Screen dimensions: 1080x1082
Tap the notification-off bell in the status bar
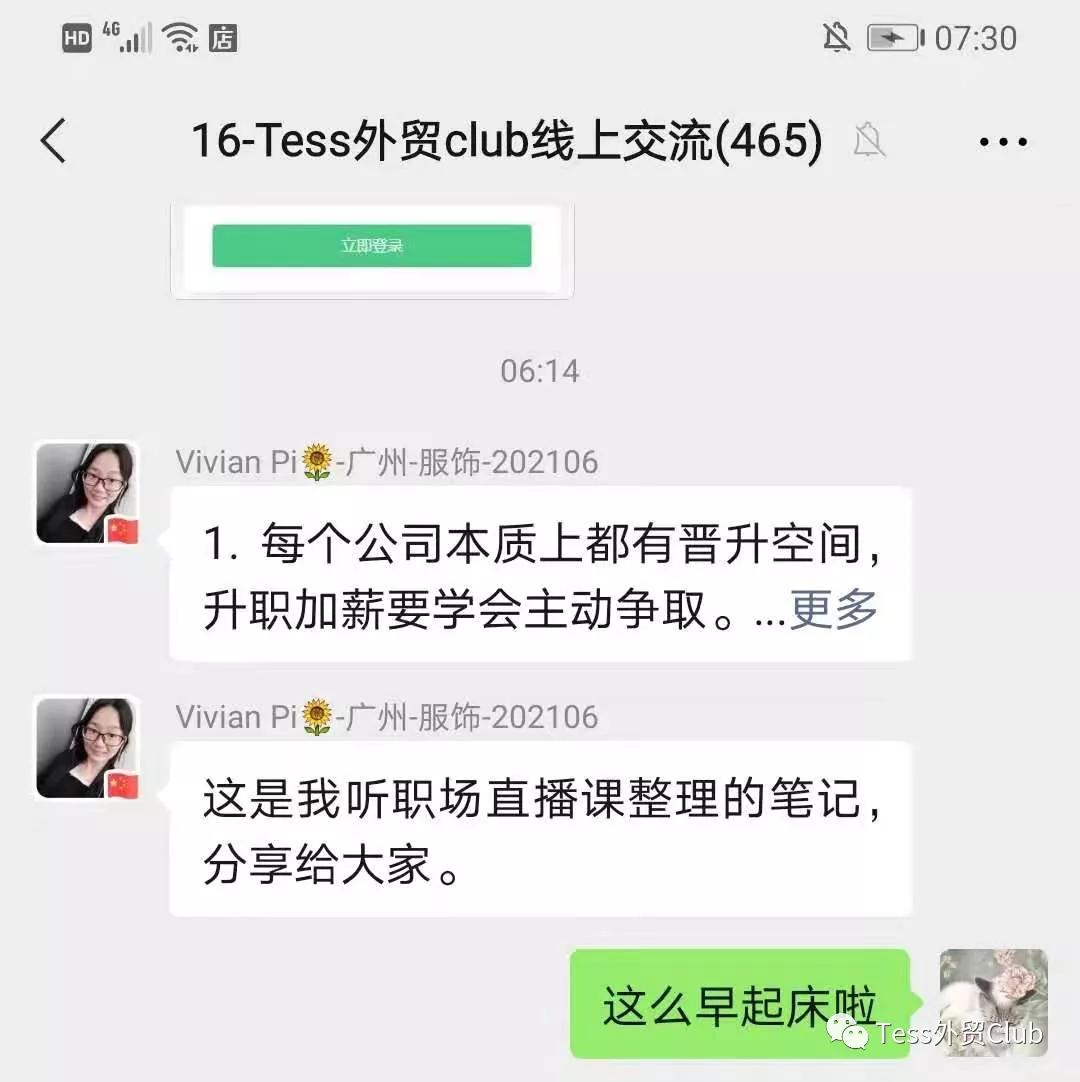click(x=838, y=37)
